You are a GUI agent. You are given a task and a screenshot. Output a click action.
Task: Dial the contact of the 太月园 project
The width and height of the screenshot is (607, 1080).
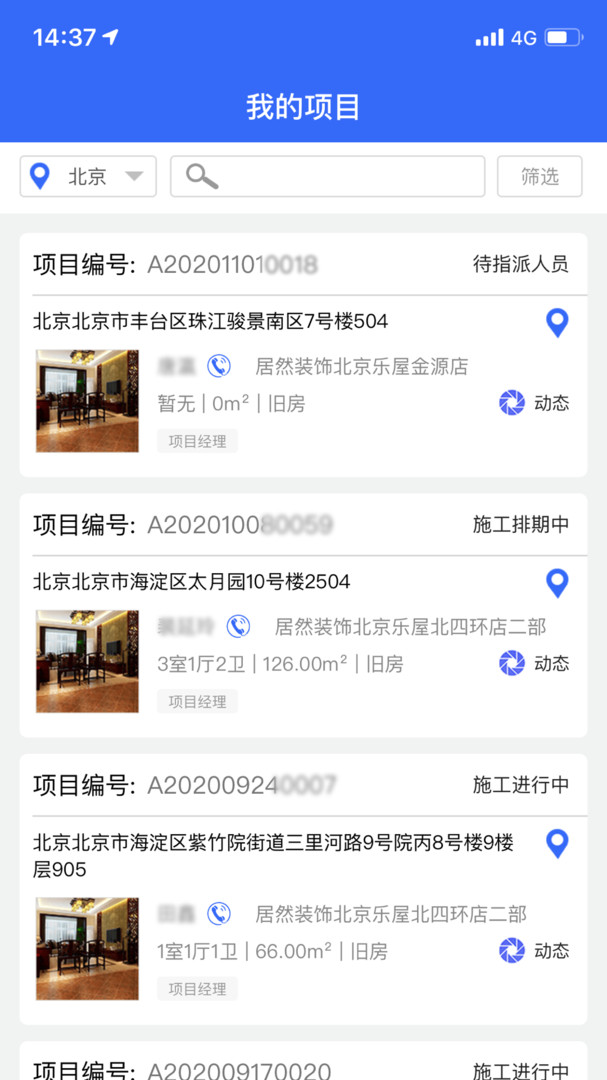(x=238, y=626)
